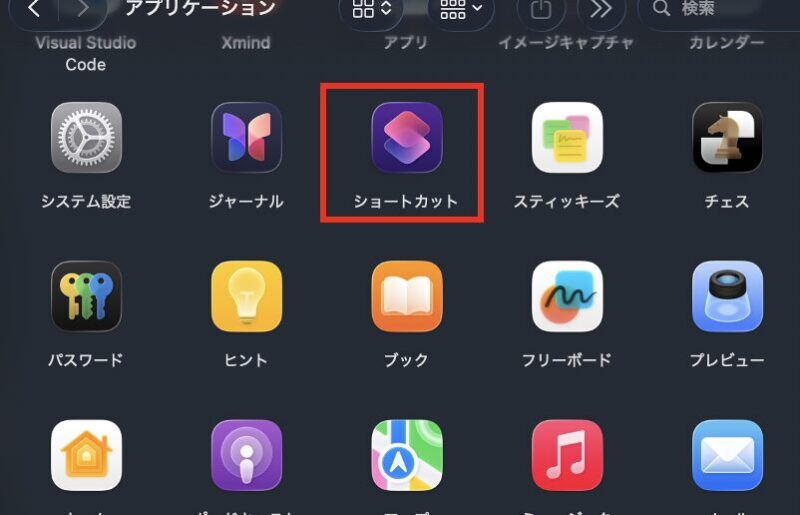Open the フリーボード app
Image resolution: width=800 pixels, height=515 pixels.
567,297
